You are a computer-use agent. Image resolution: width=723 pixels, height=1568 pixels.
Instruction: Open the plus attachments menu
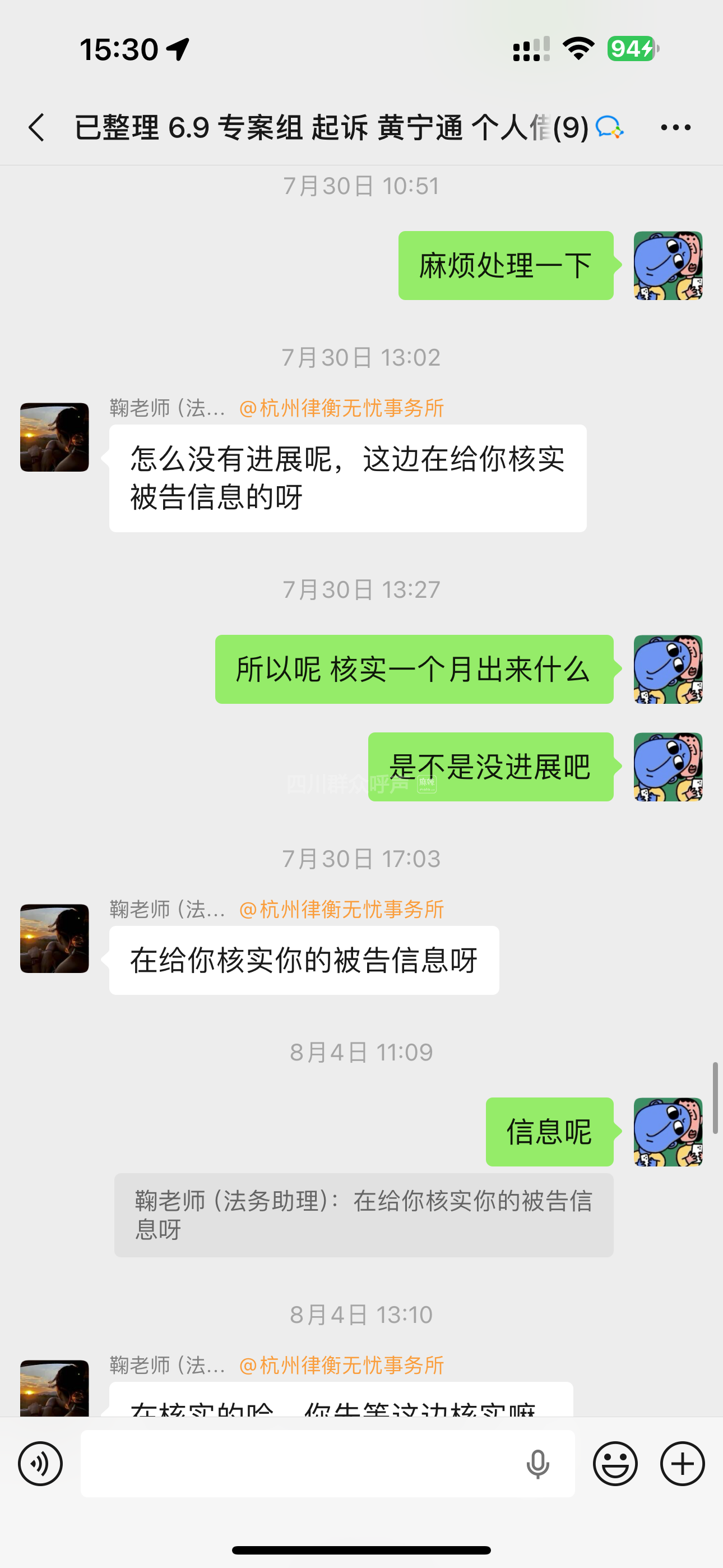(x=682, y=1463)
